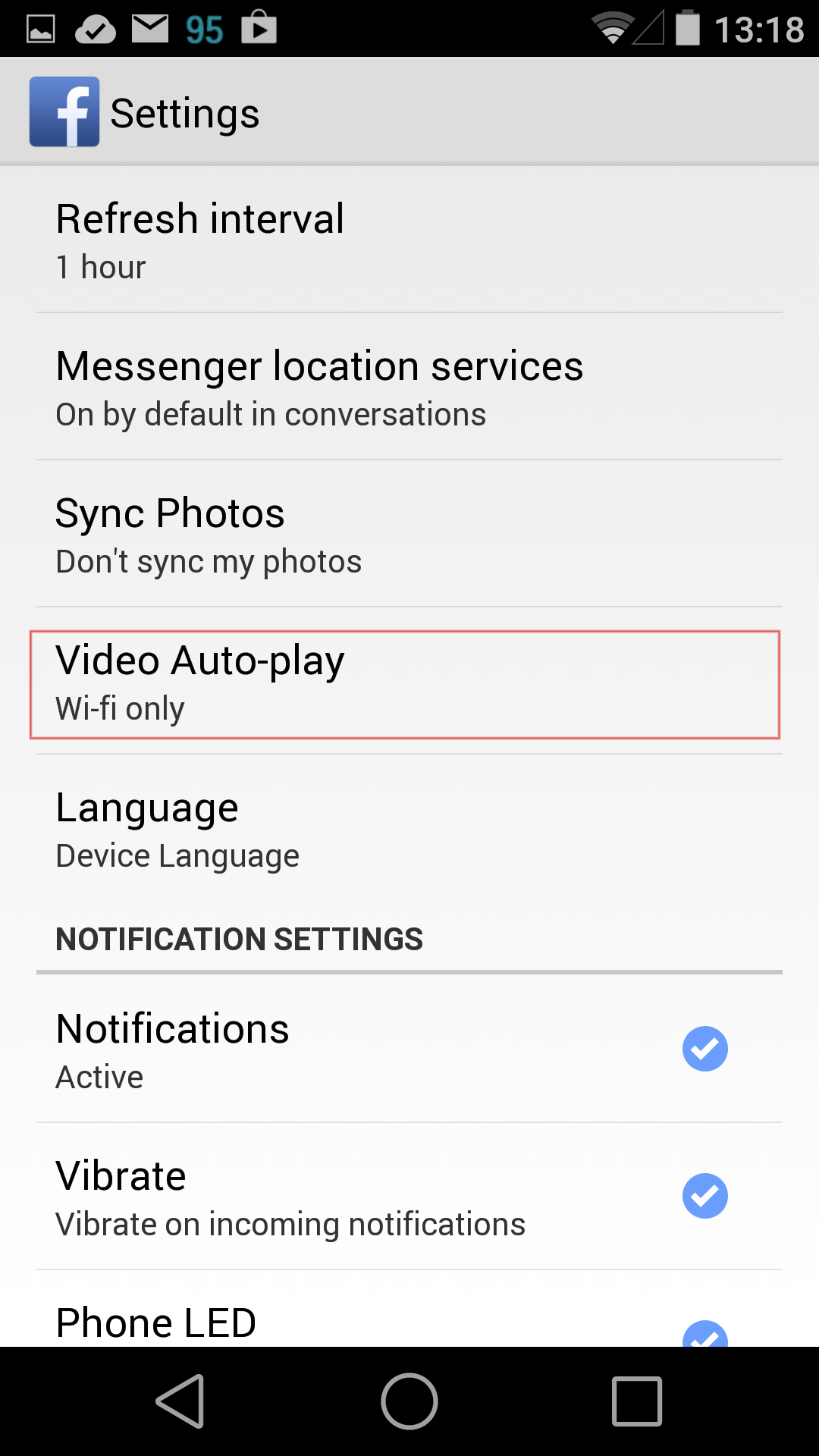This screenshot has width=819, height=1456.
Task: Uncheck the Notifications checkbox
Action: [704, 1049]
